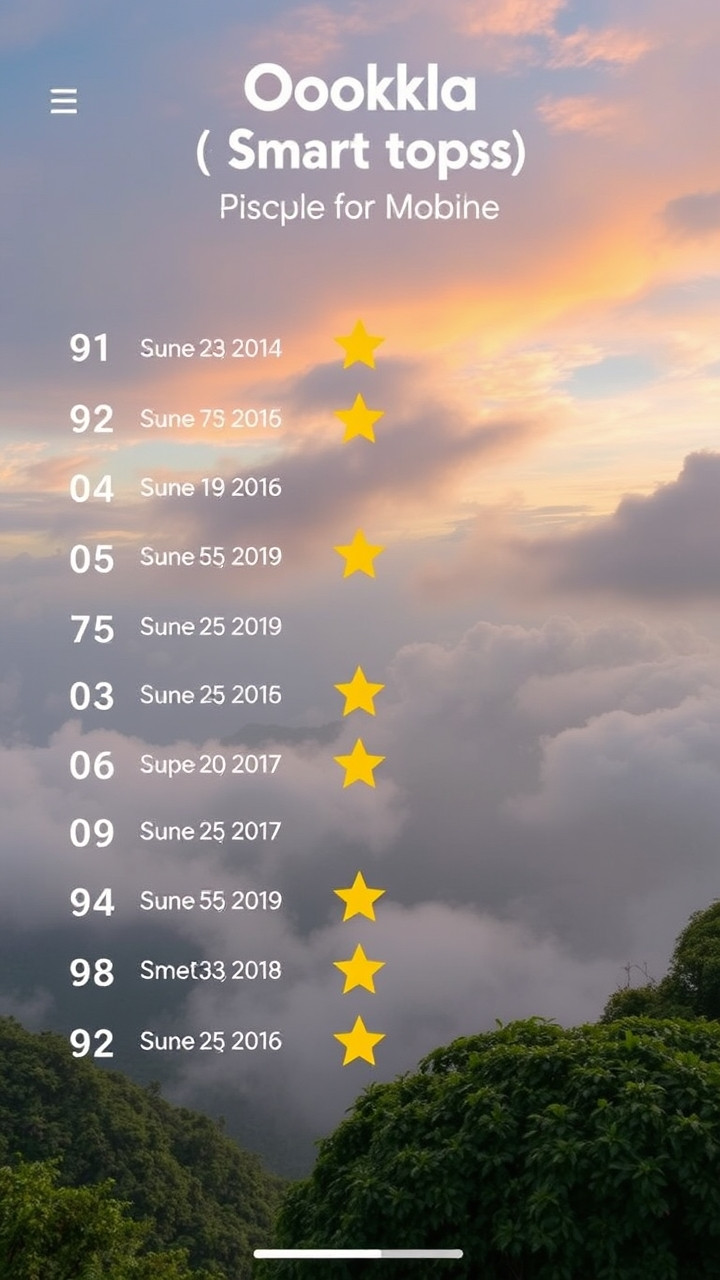The width and height of the screenshot is (720, 1280).
Task: Tap the star next to 92 Sune 25 2016
Action: pos(359,1041)
